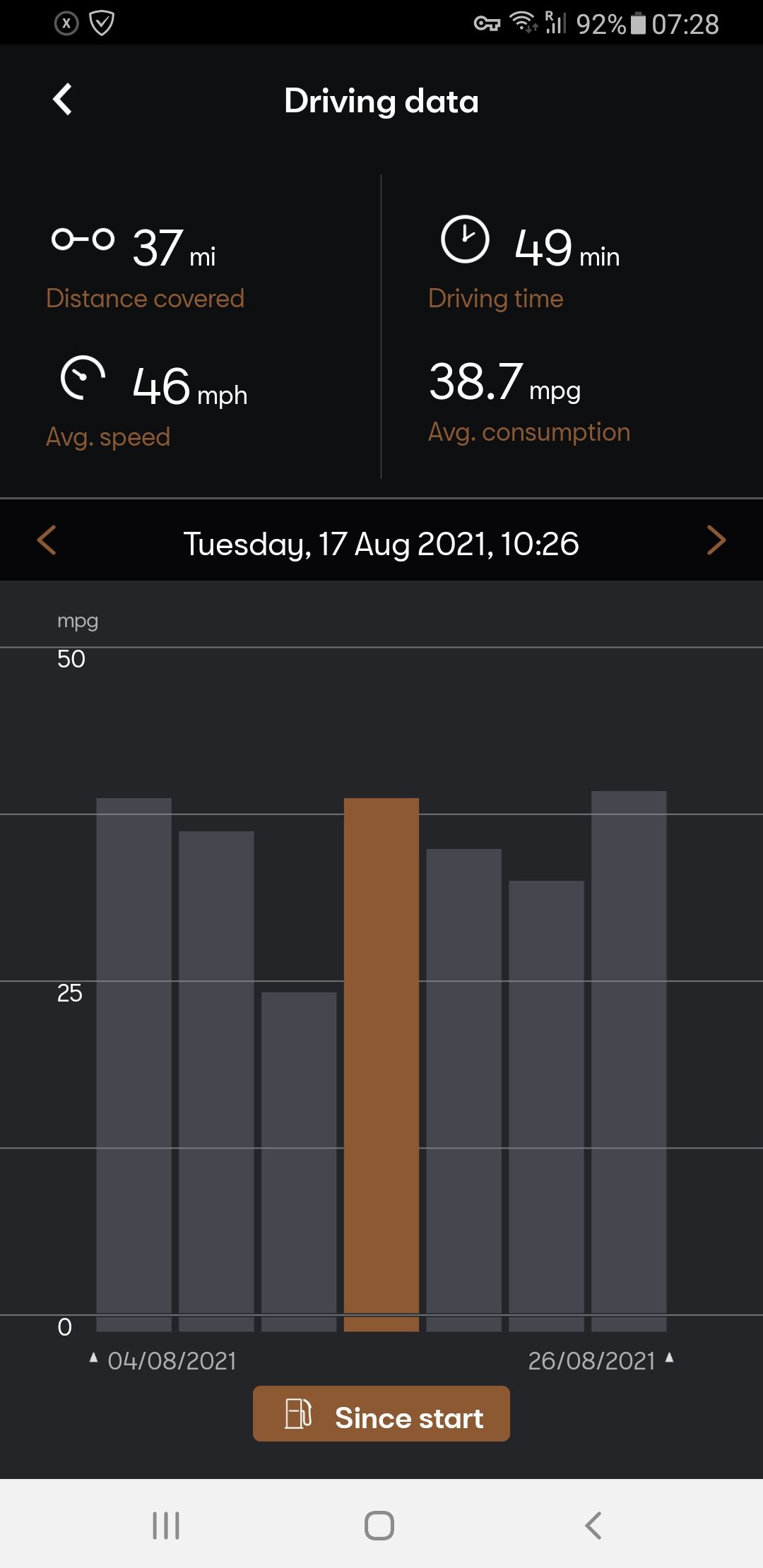Screen dimensions: 763x1568
Task: Go back from Driving data screen
Action: coord(63,100)
